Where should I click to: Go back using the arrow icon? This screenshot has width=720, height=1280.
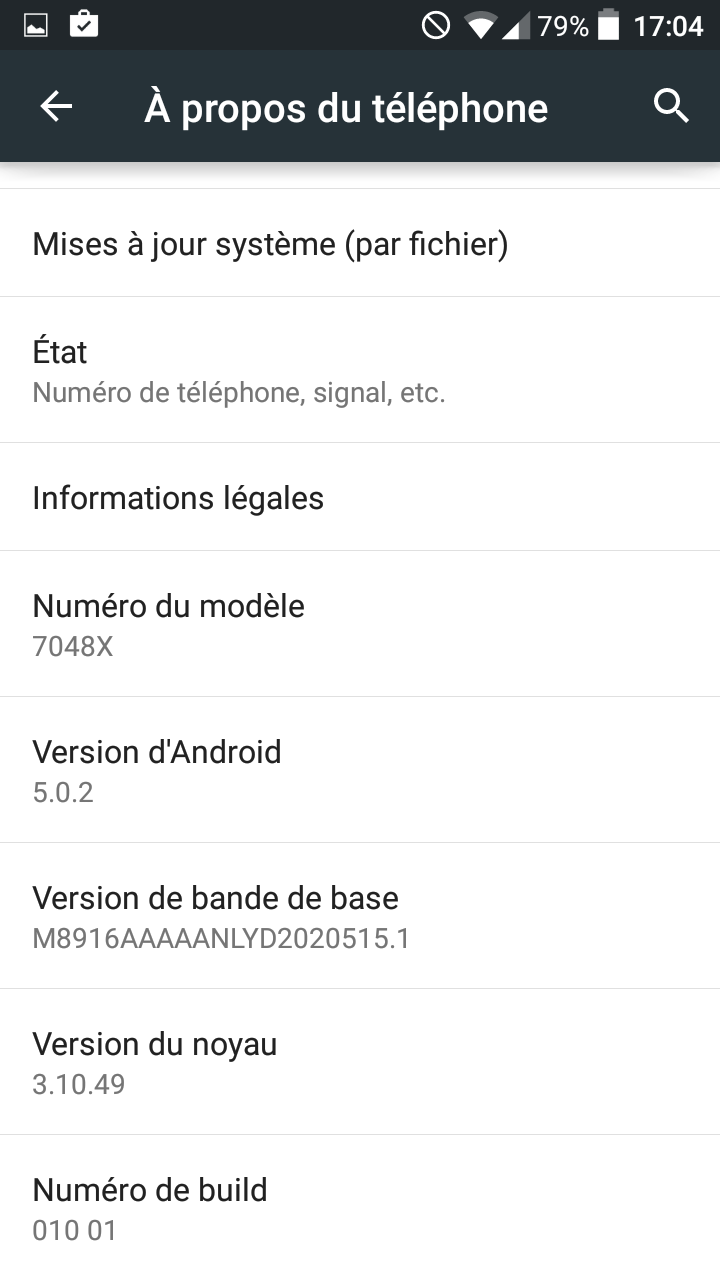[x=56, y=106]
